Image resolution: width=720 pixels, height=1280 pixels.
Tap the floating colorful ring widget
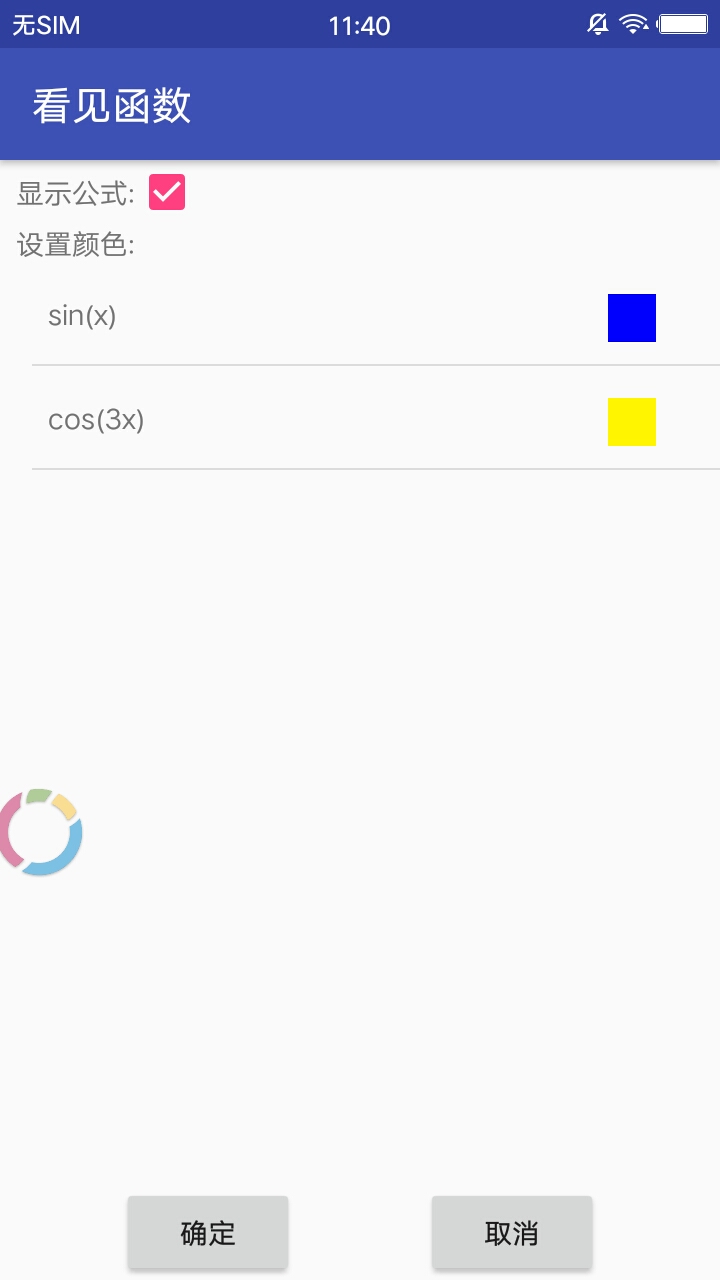point(40,832)
